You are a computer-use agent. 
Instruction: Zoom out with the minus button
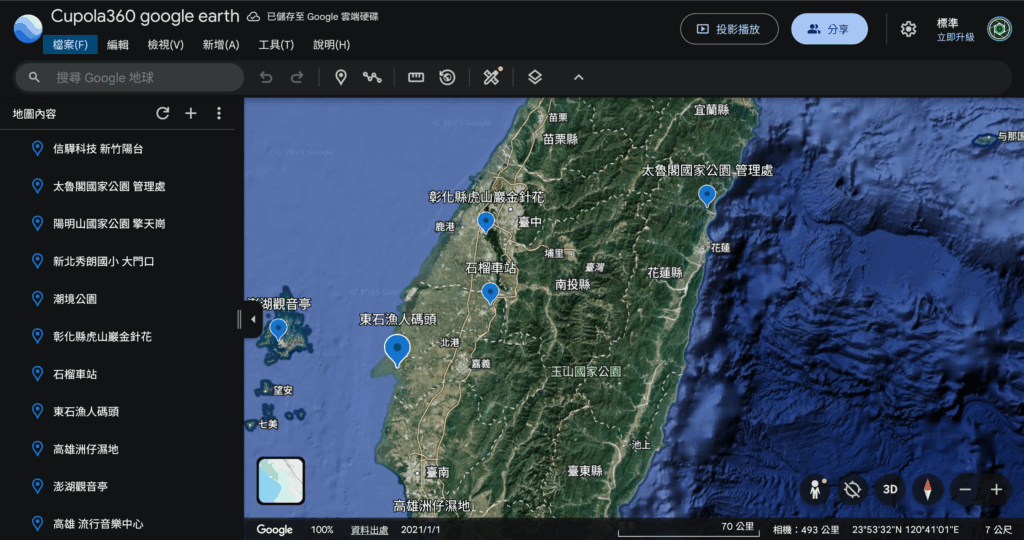coord(965,489)
